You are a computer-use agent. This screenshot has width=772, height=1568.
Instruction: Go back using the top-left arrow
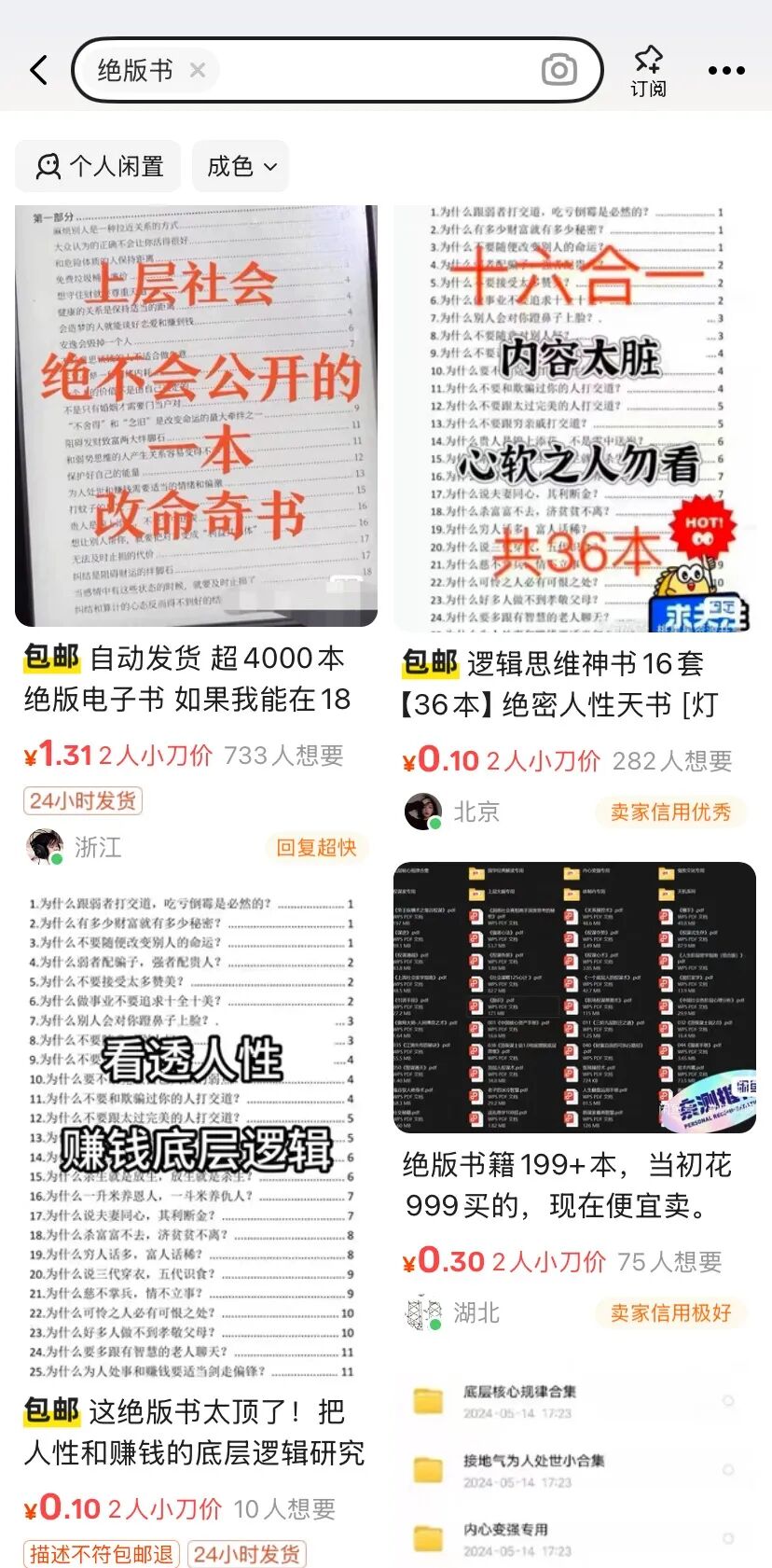pos(39,70)
